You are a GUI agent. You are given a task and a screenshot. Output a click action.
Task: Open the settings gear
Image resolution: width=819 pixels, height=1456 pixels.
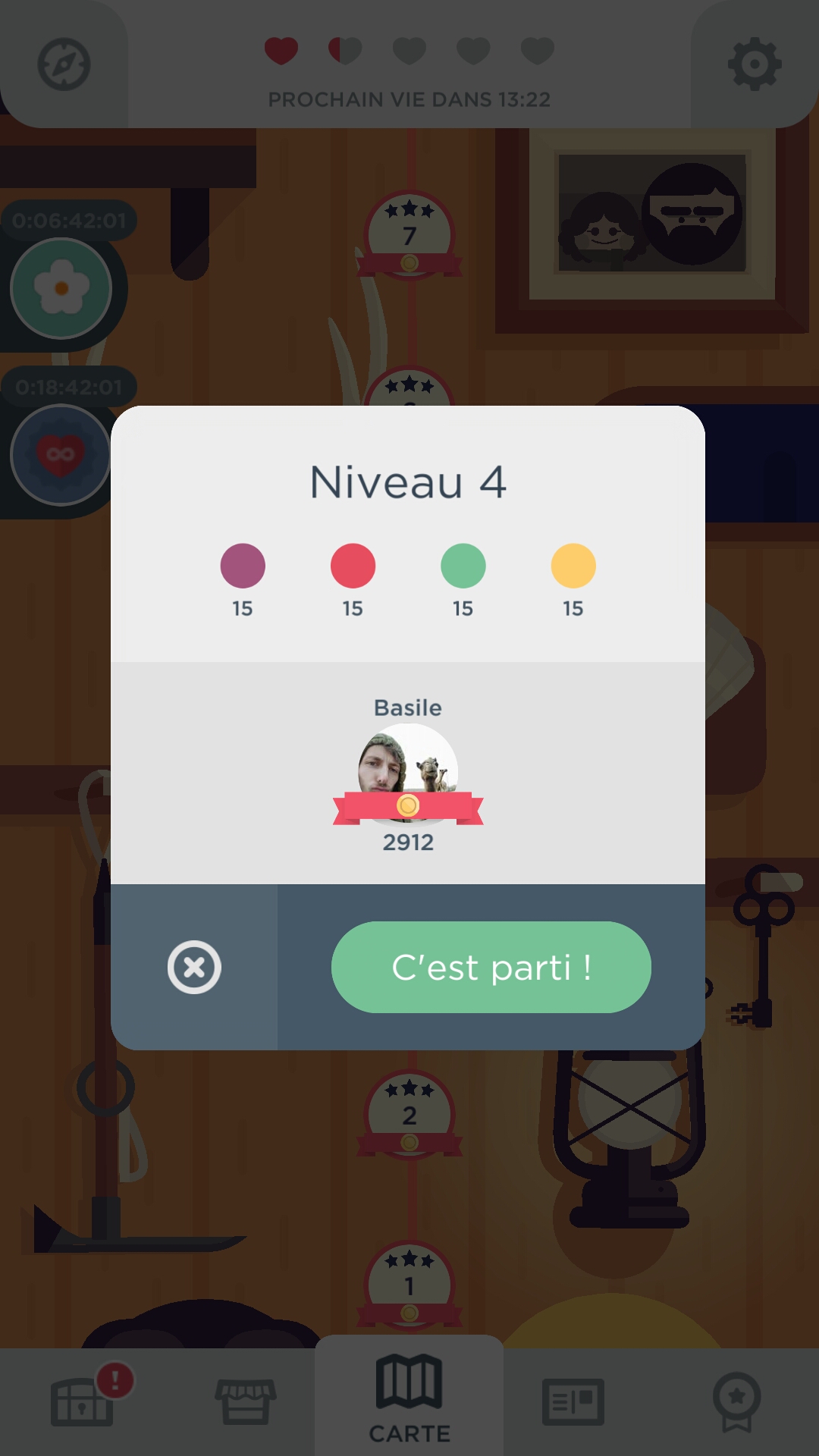pos(754,64)
